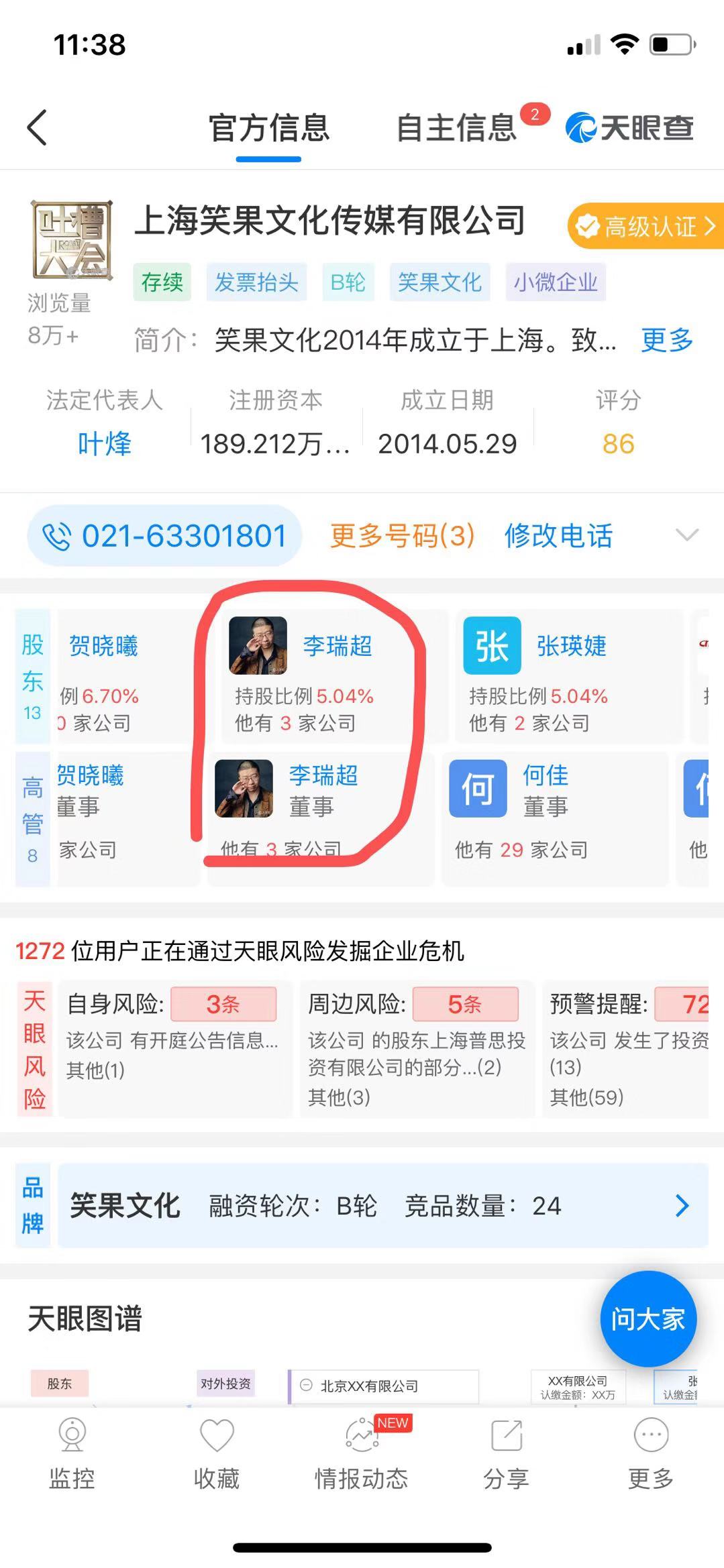Open the 高级认证 badge
The image size is (724, 1568).
click(x=646, y=227)
